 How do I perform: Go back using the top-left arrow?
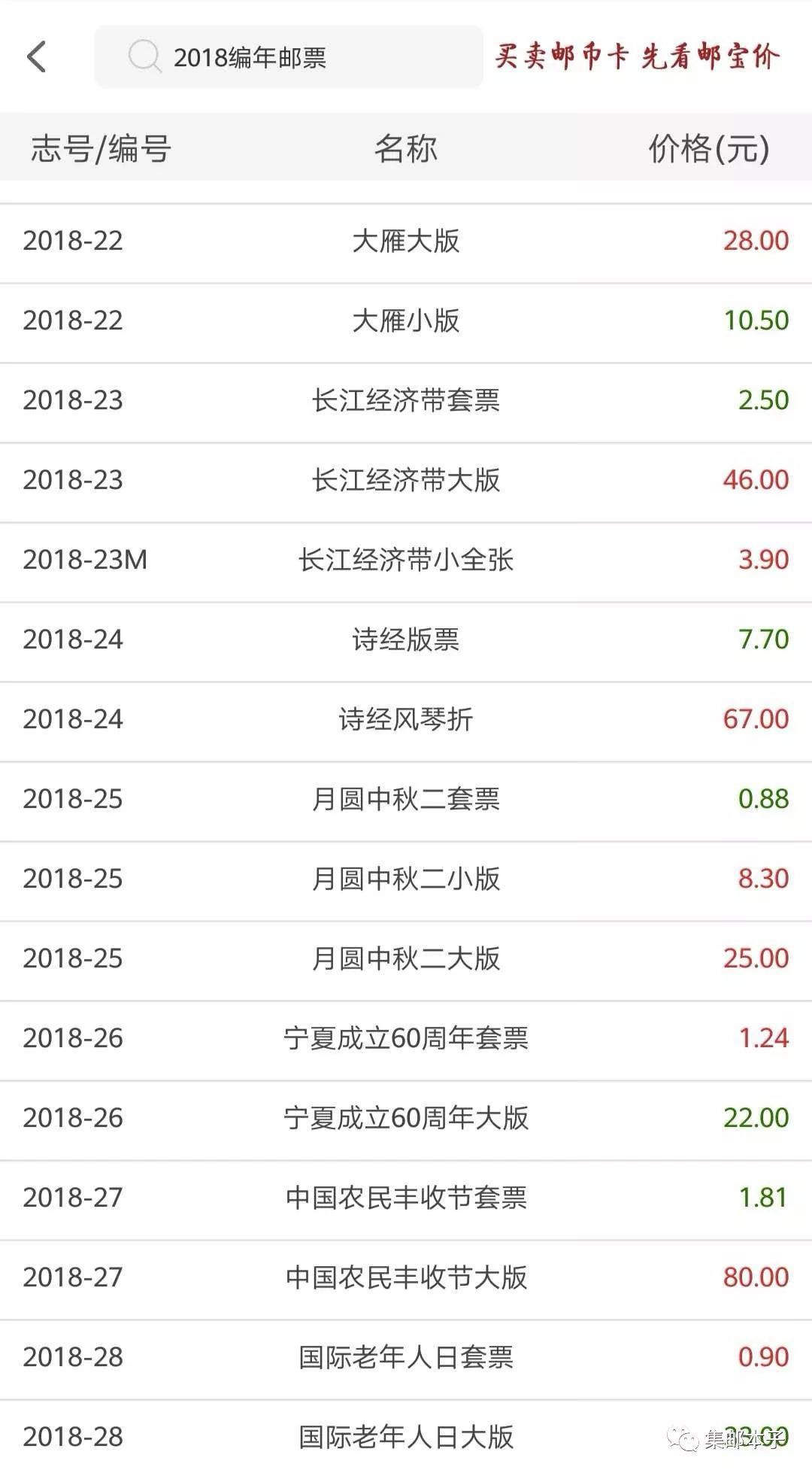pos(36,57)
